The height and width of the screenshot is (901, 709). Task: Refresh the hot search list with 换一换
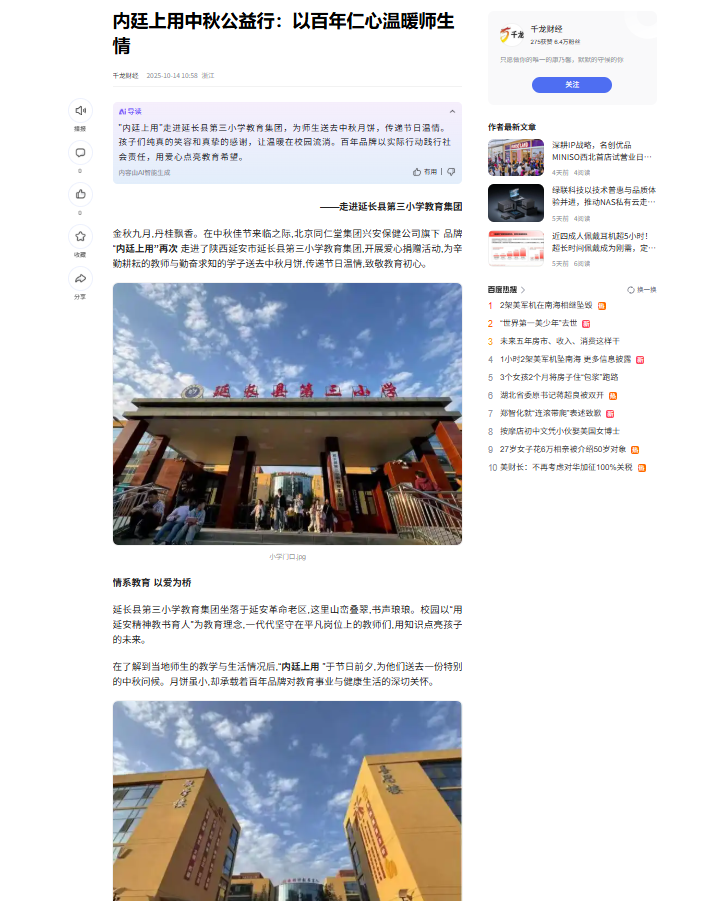[641, 289]
